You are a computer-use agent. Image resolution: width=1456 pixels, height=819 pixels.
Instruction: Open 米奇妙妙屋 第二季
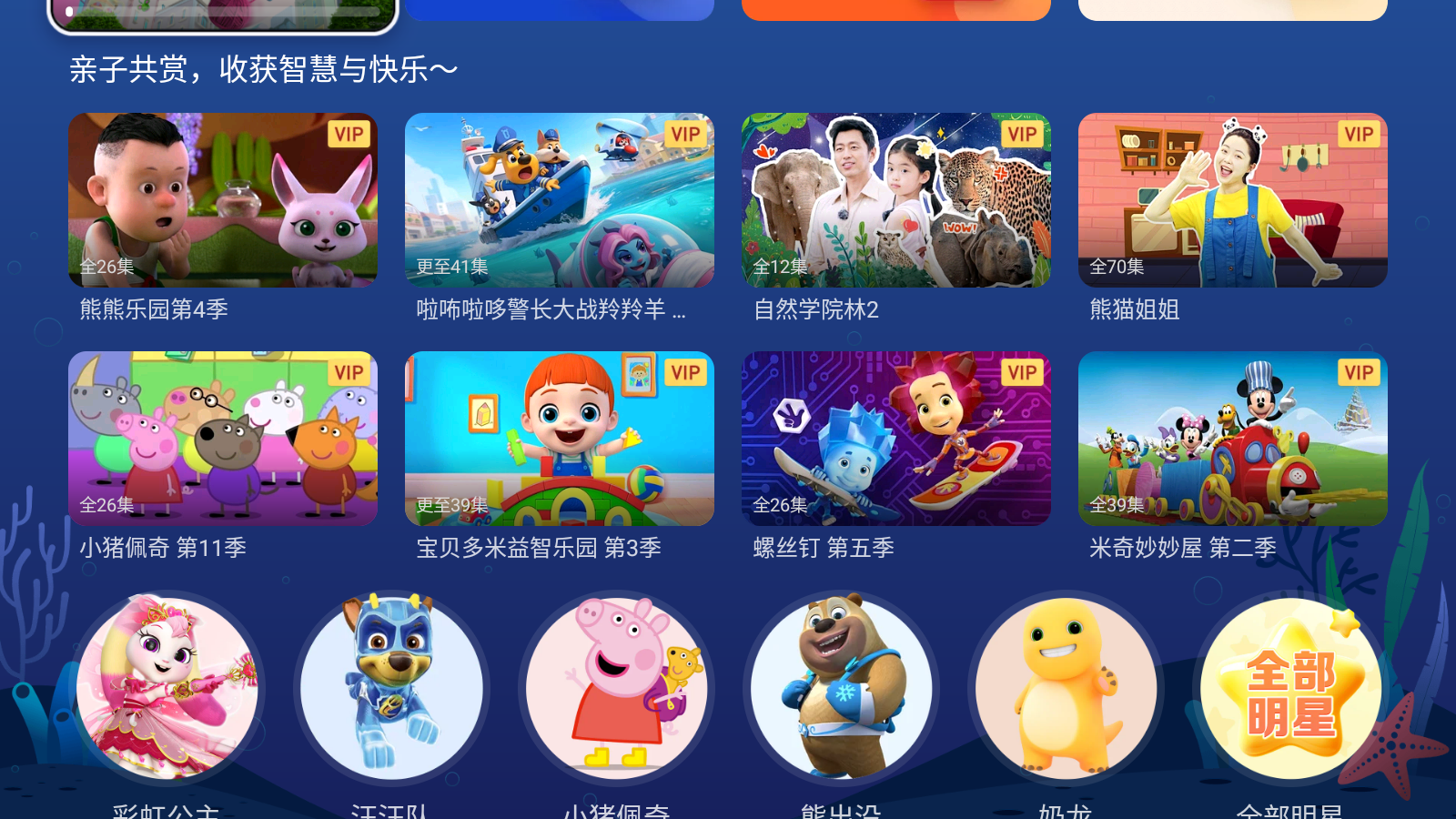tap(1233, 439)
